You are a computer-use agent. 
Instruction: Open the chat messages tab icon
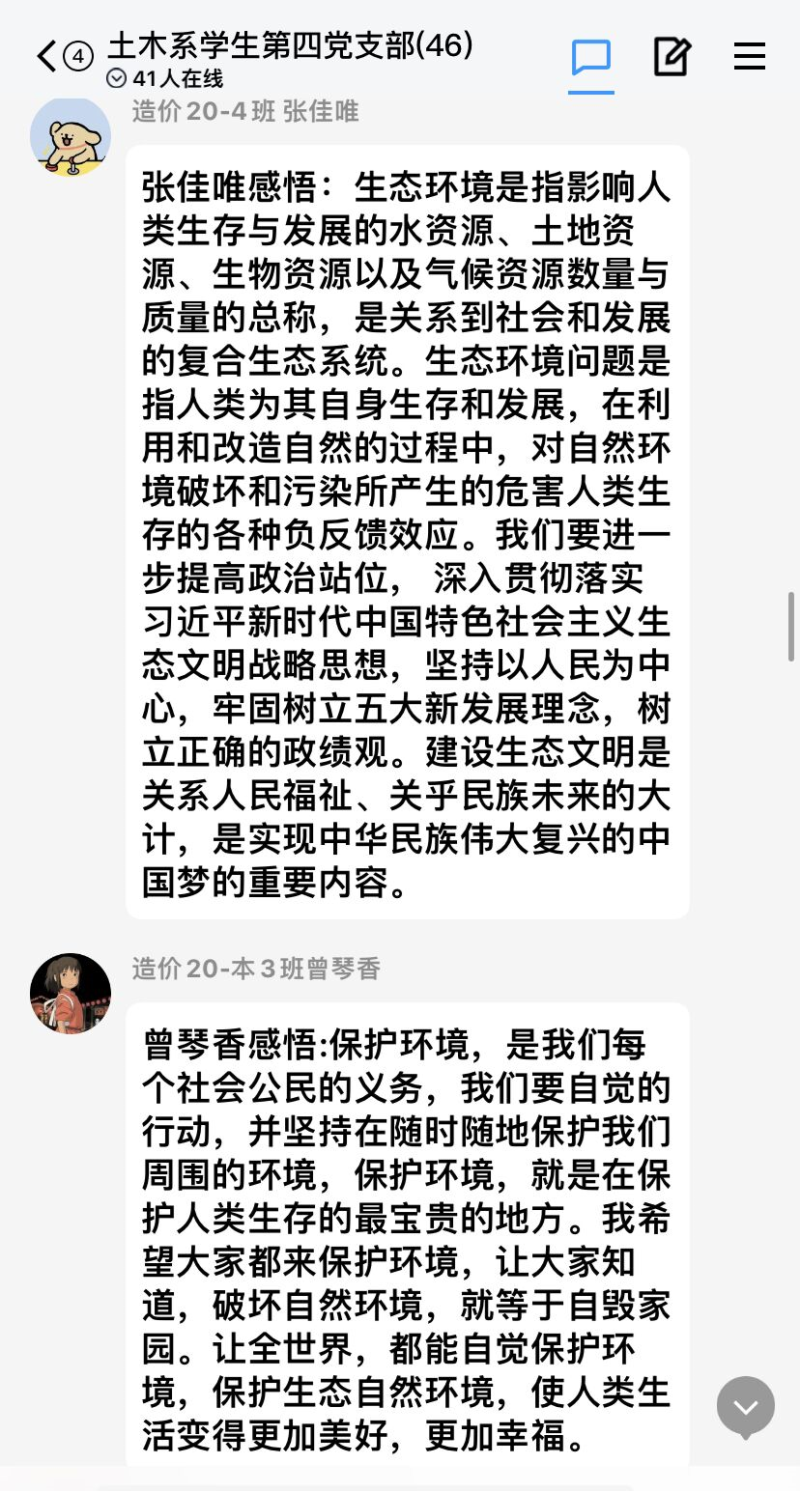pos(591,57)
